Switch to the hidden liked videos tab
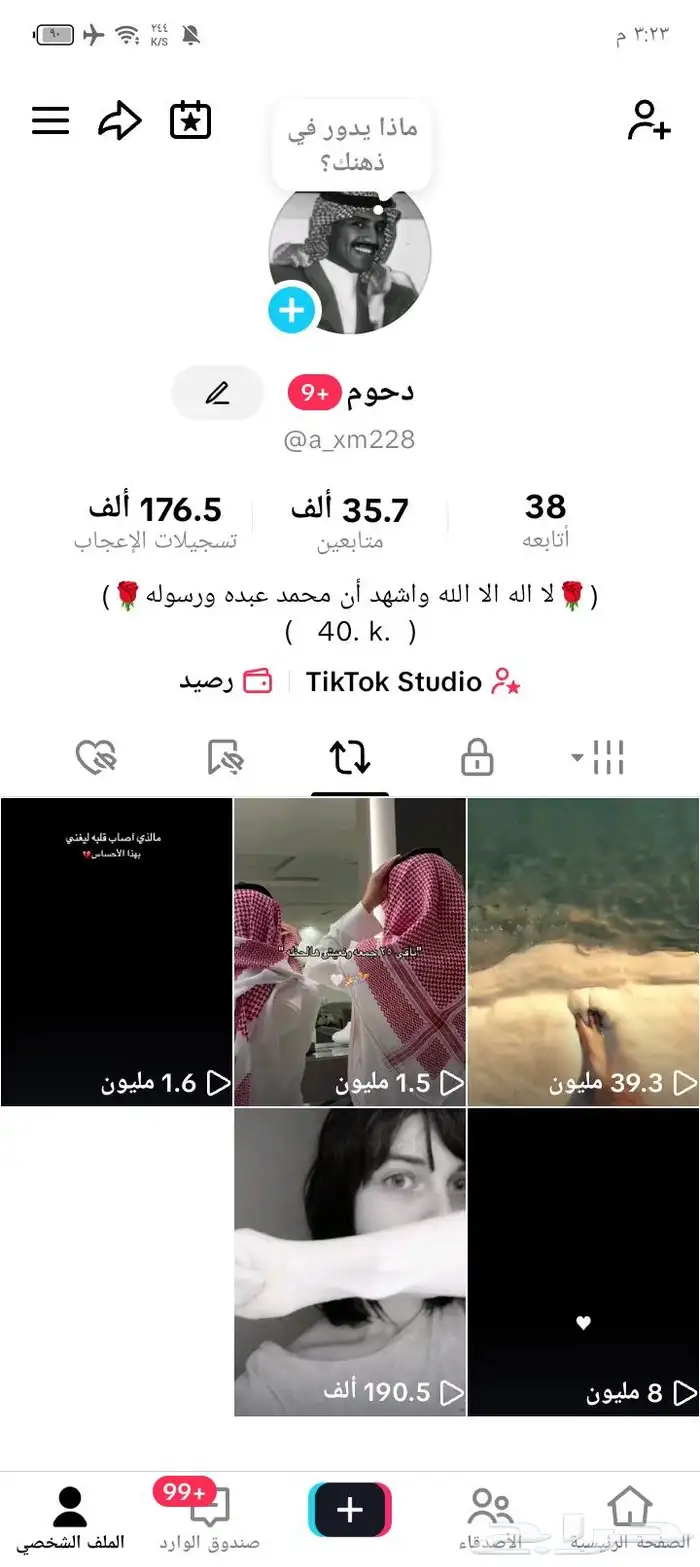Viewport: 700px width, 1567px height. 96,757
